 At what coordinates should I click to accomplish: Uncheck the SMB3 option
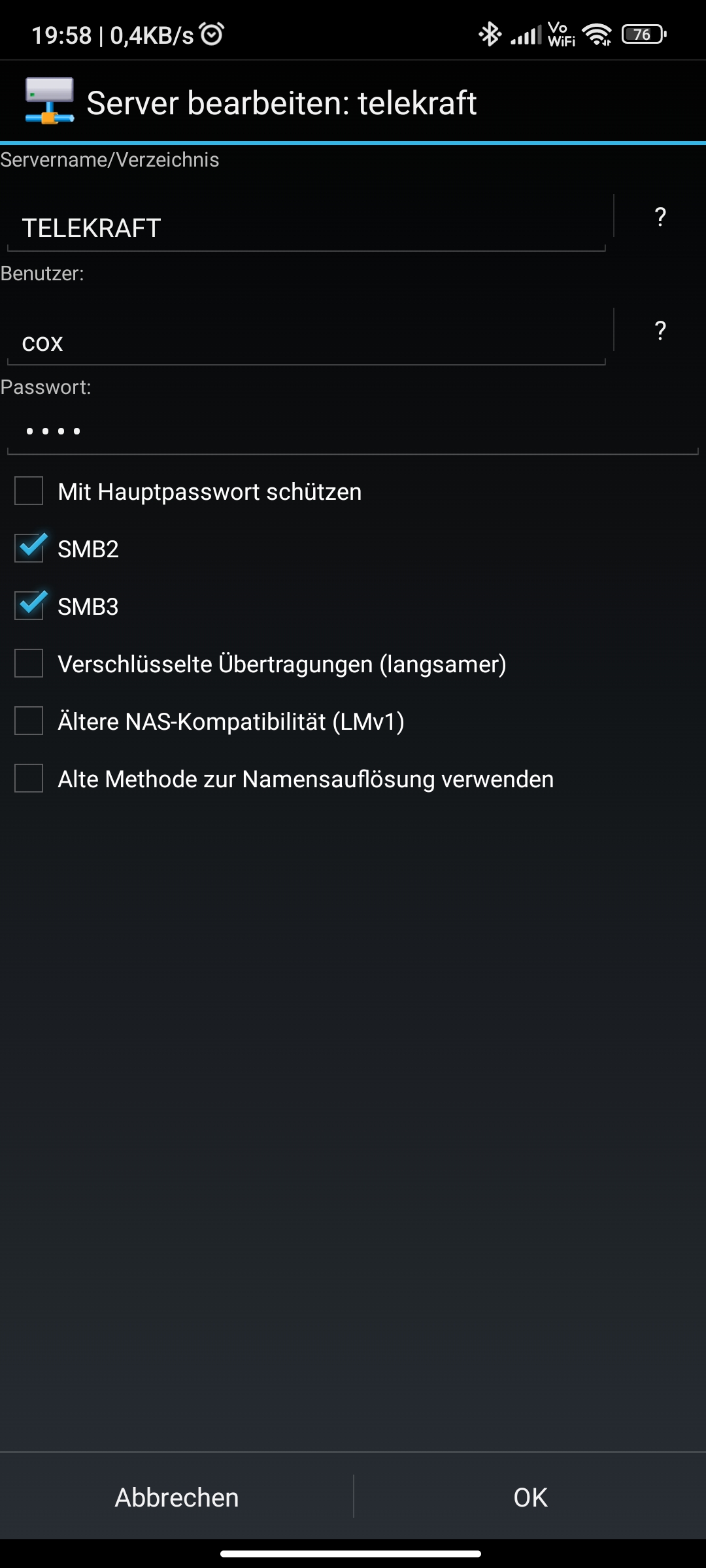point(29,606)
